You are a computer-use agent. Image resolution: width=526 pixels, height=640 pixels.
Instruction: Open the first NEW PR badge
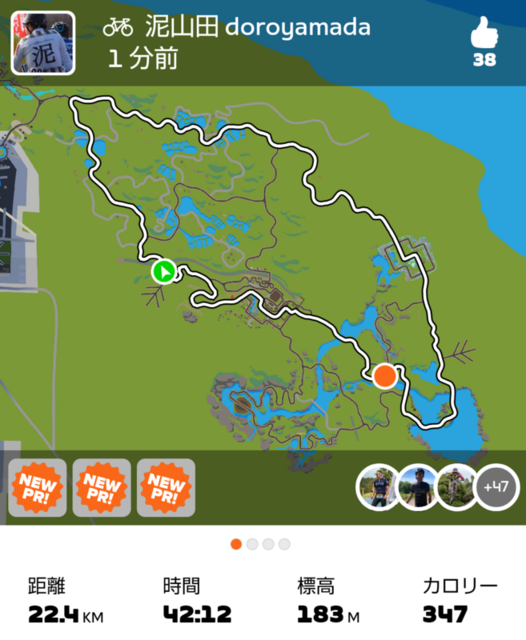coord(37,487)
